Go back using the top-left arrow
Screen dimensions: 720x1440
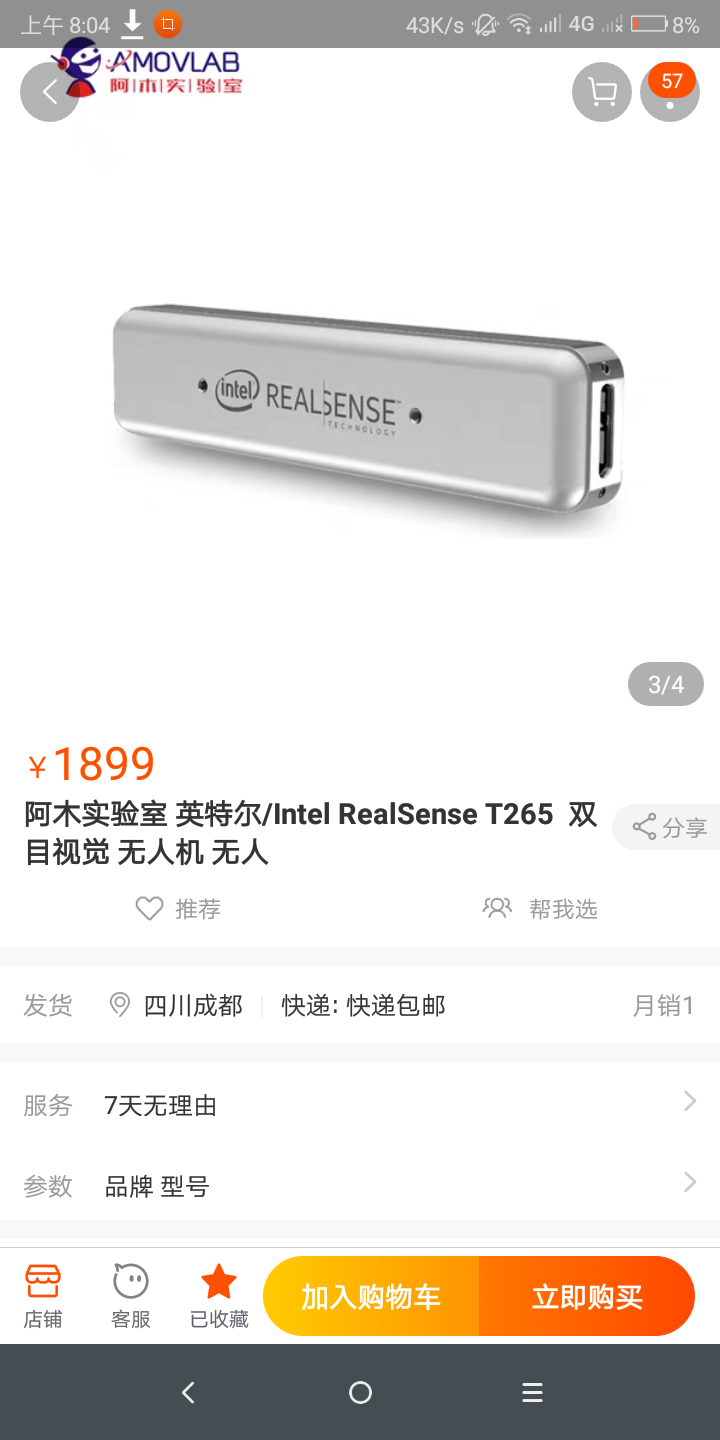[49, 93]
